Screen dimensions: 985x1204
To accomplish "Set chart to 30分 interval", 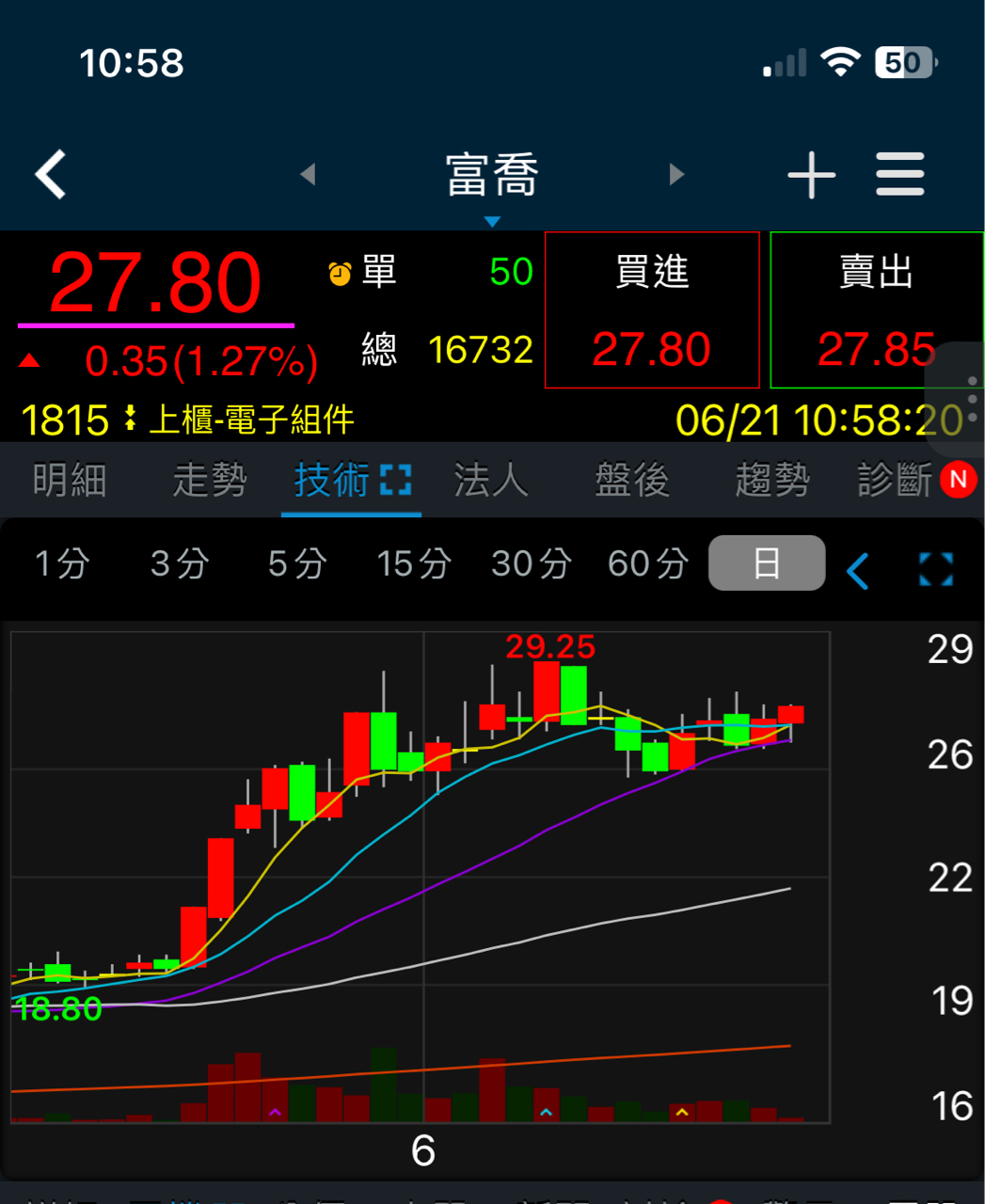I will click(x=532, y=564).
